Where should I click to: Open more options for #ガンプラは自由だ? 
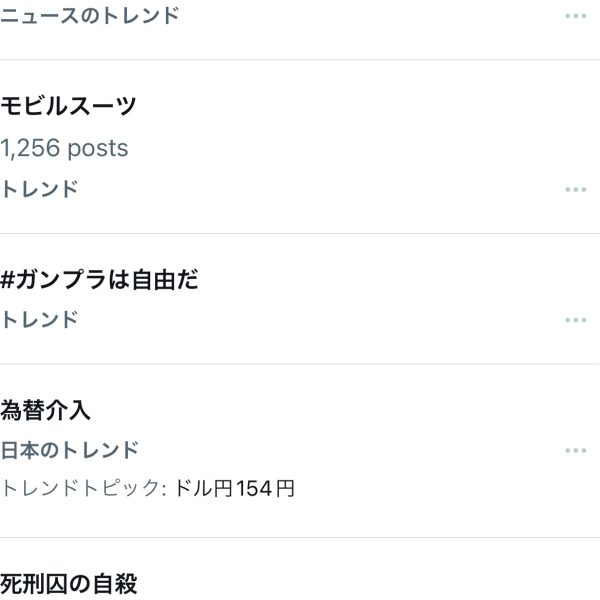point(575,320)
